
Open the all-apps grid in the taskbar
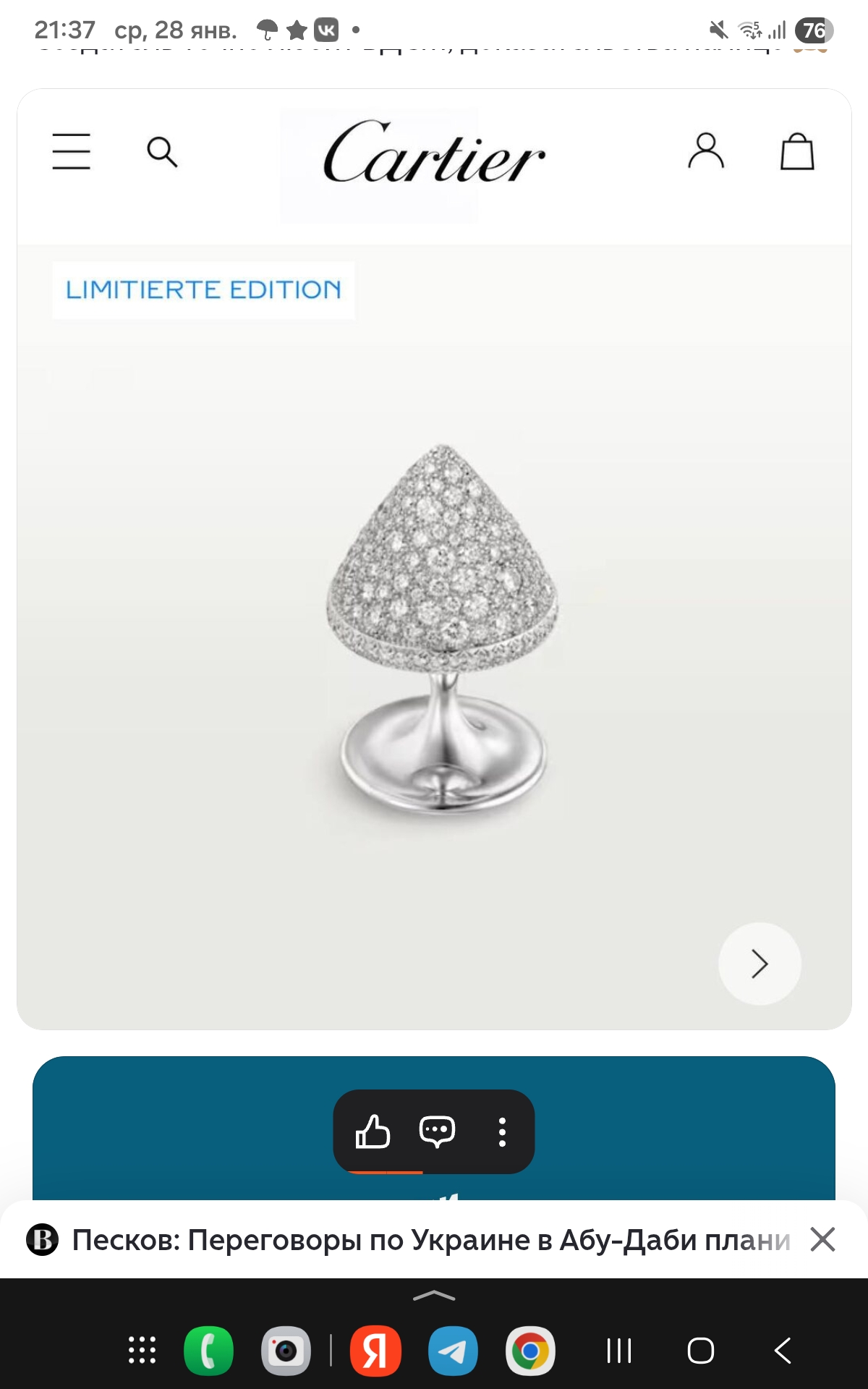pyautogui.click(x=142, y=1350)
